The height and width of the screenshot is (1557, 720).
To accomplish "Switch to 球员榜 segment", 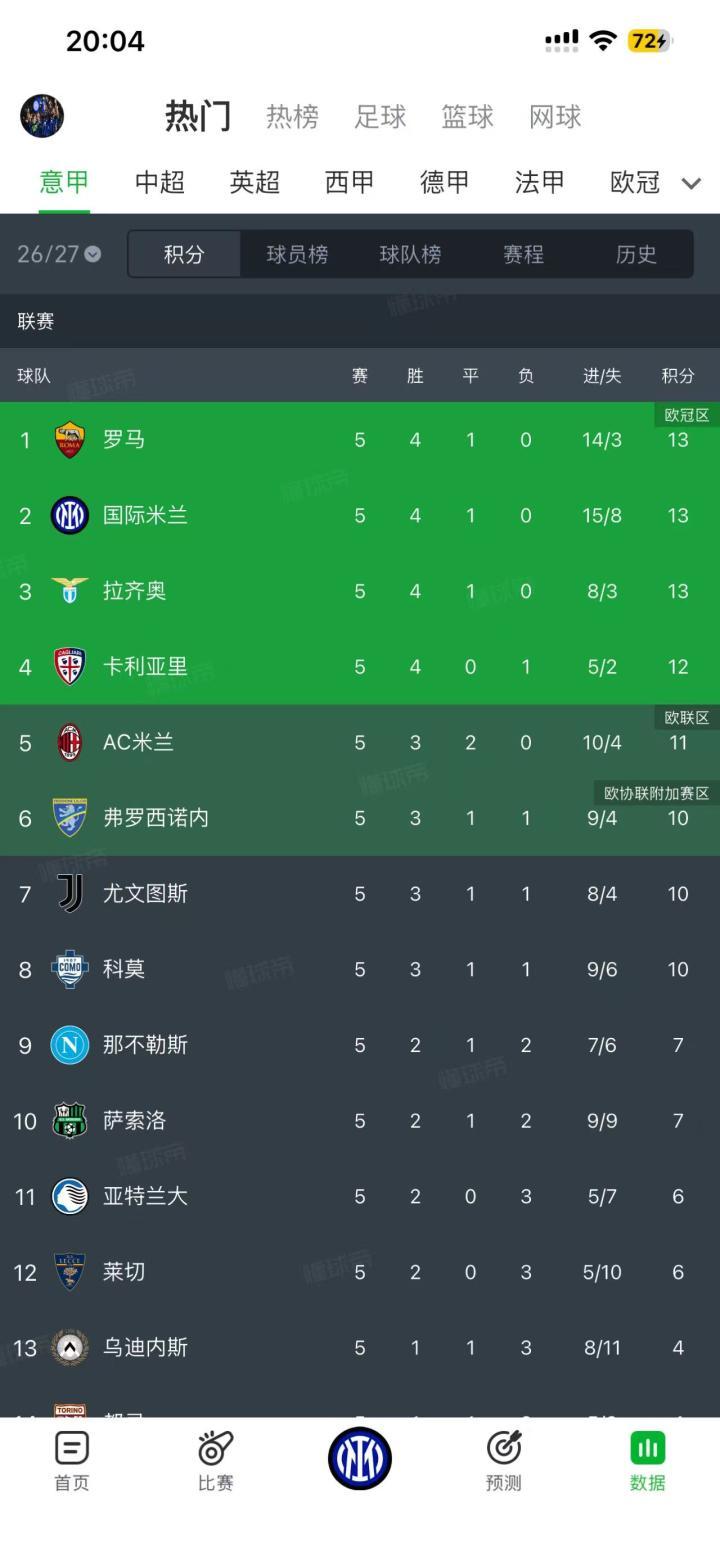I will pos(297,254).
